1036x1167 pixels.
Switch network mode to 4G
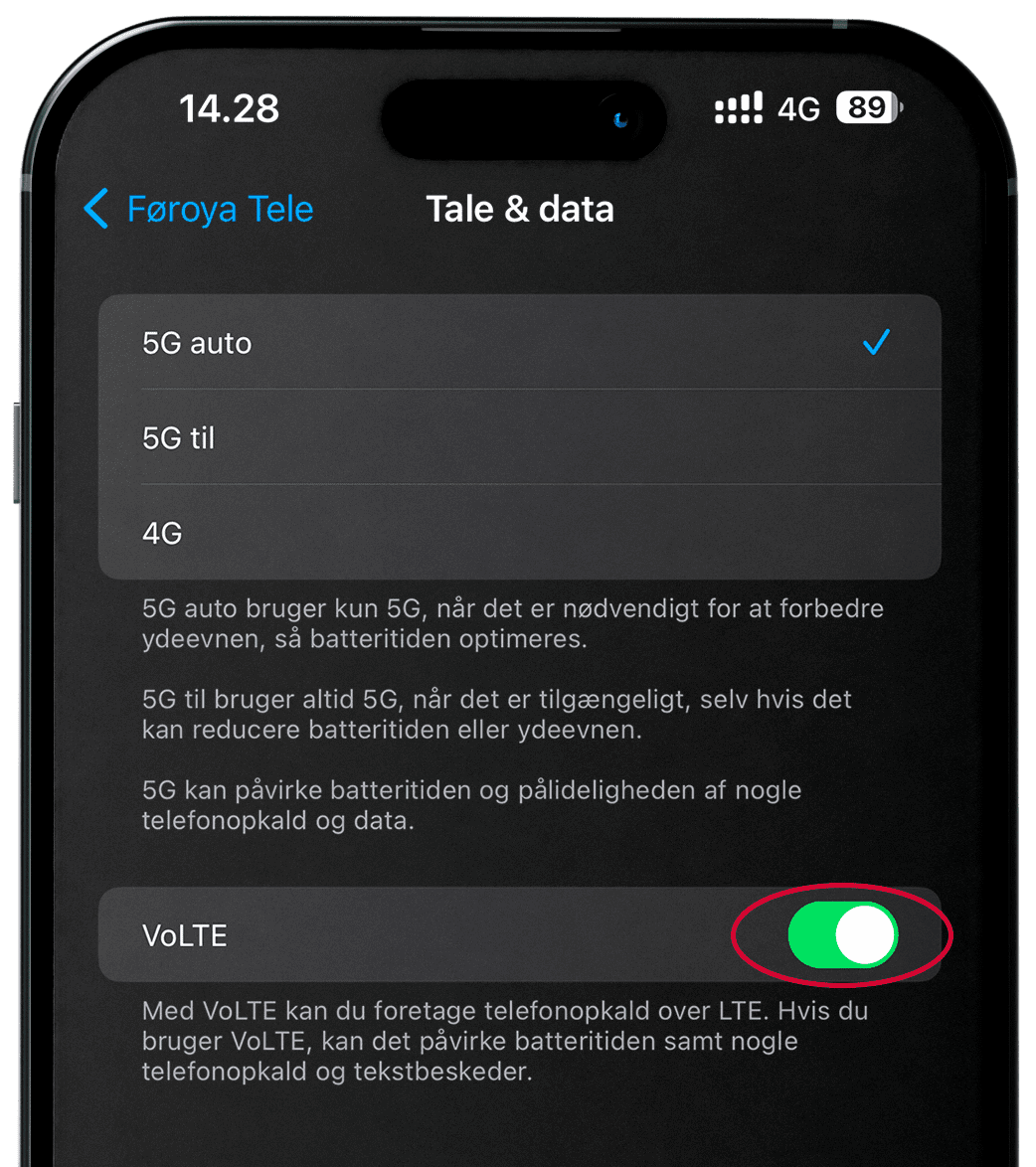tap(519, 533)
